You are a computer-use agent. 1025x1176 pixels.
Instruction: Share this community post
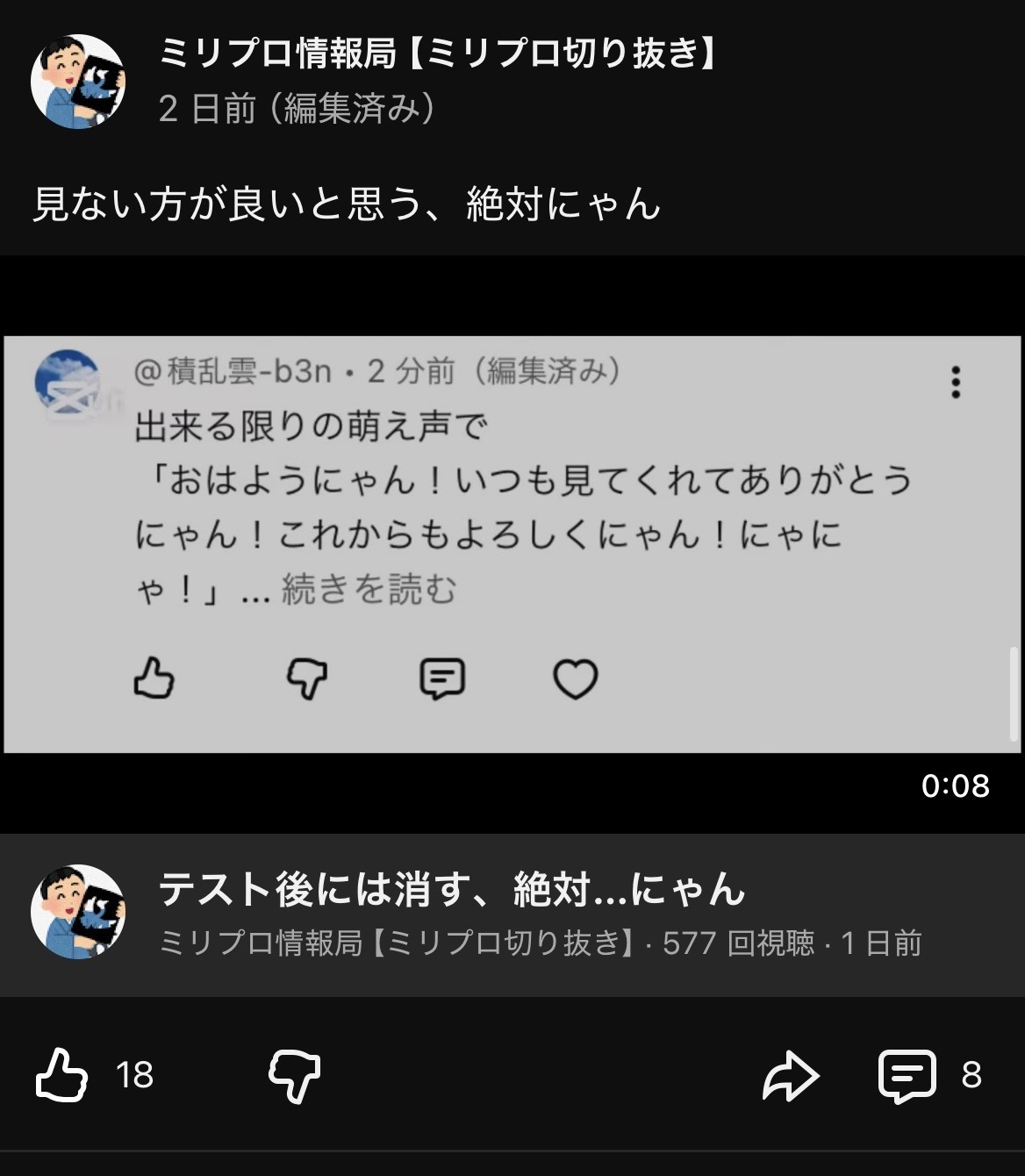(790, 1074)
